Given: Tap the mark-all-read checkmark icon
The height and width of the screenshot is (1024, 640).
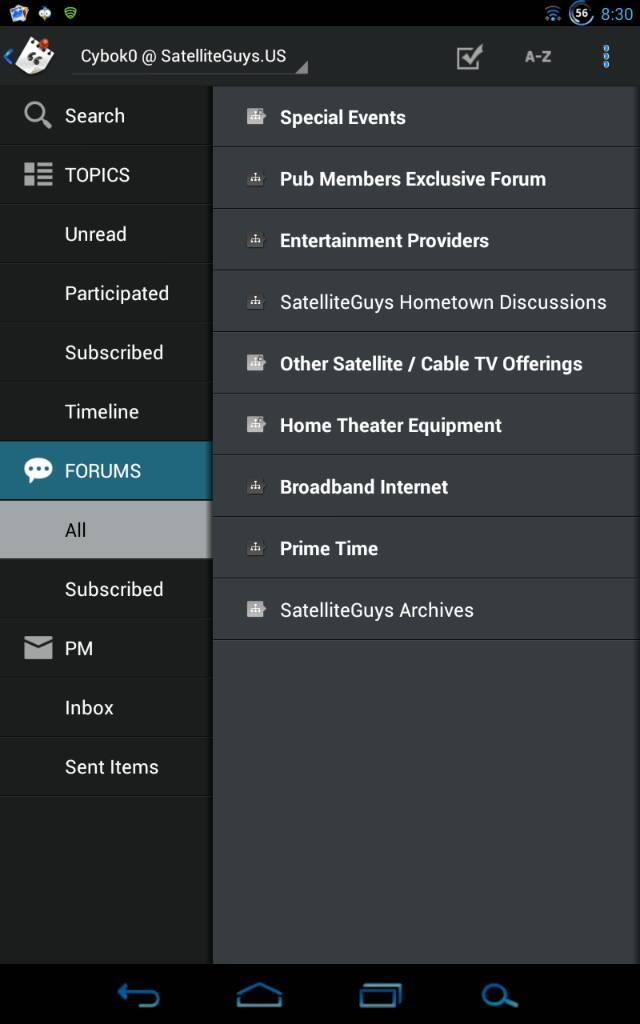Looking at the screenshot, I should tap(469, 57).
